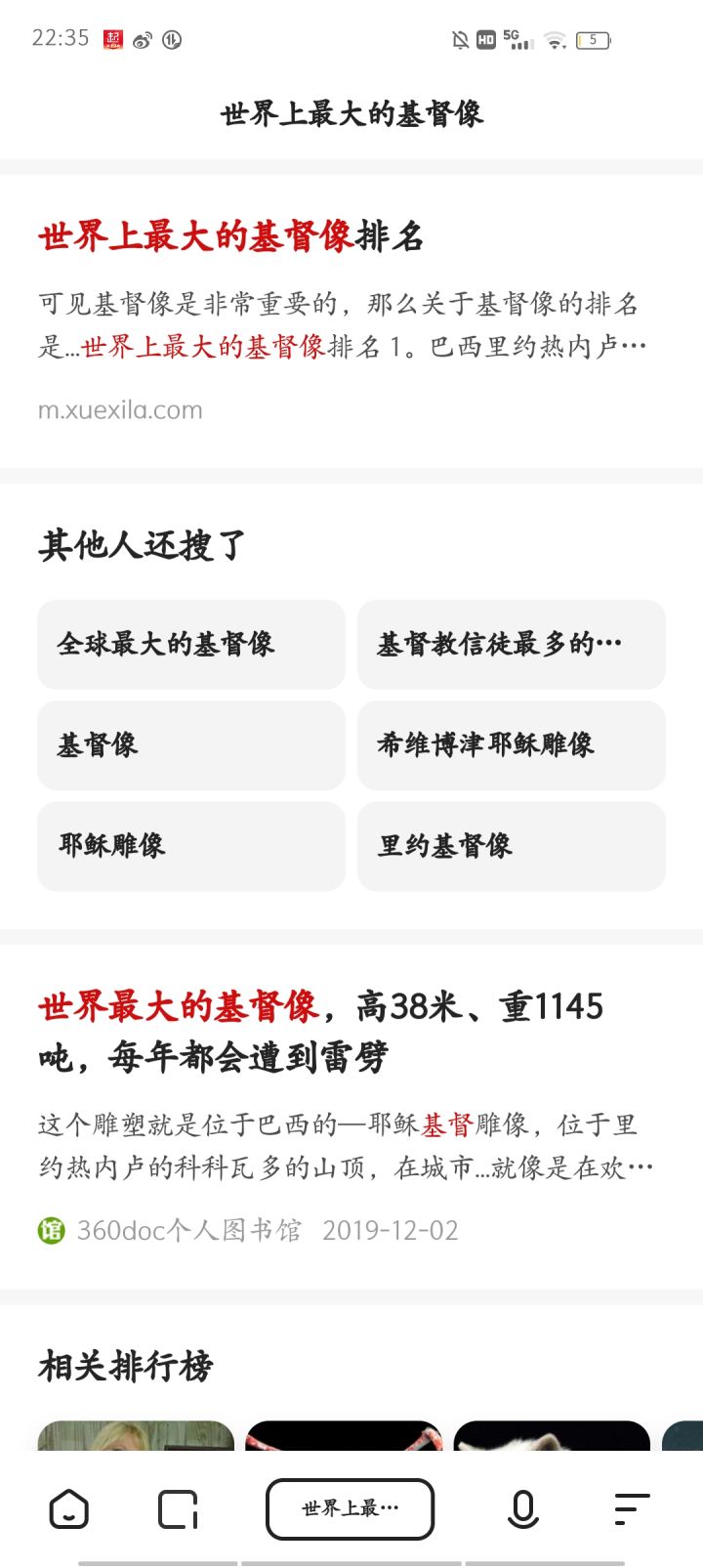
Task: Choose the 基督像 suggestion chip
Action: [x=191, y=745]
